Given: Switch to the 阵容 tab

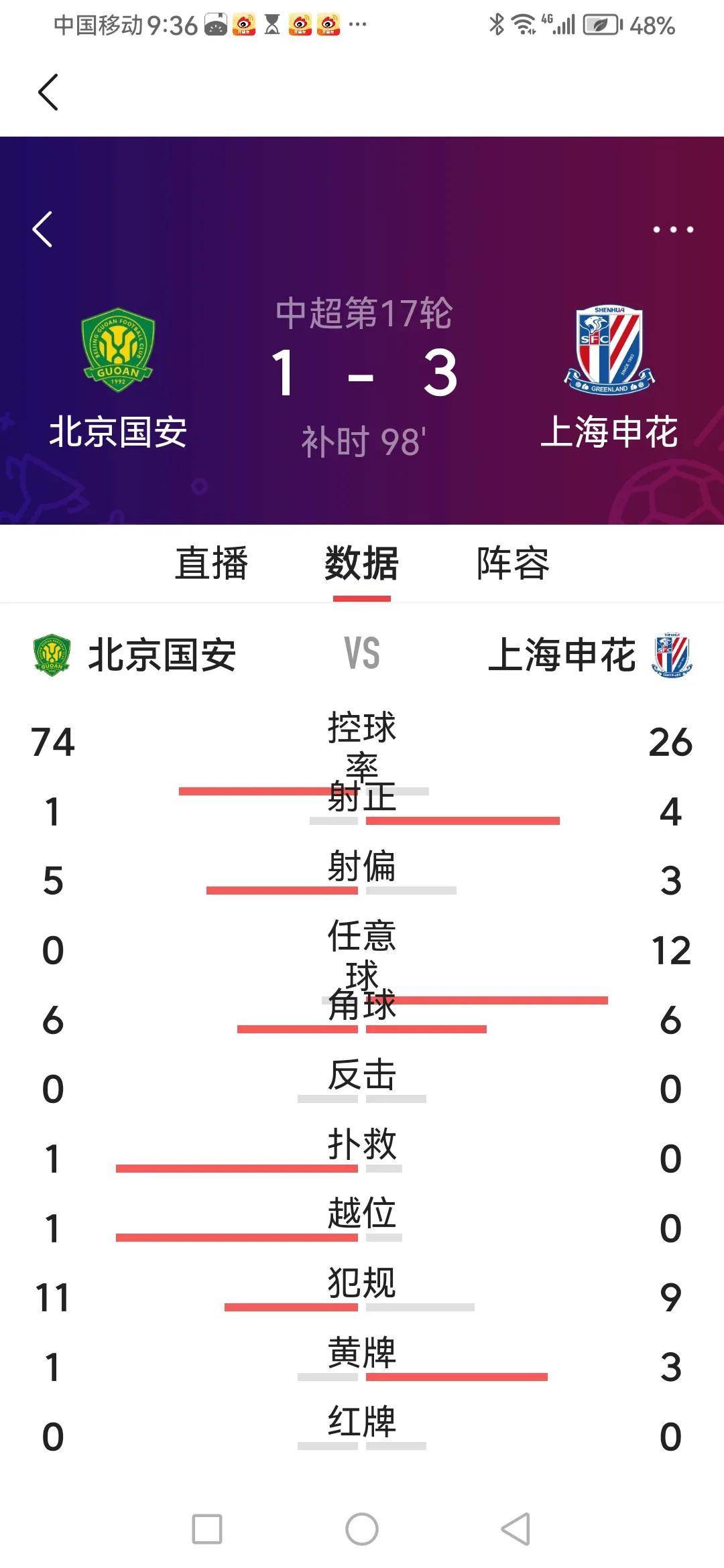Looking at the screenshot, I should coord(512,565).
